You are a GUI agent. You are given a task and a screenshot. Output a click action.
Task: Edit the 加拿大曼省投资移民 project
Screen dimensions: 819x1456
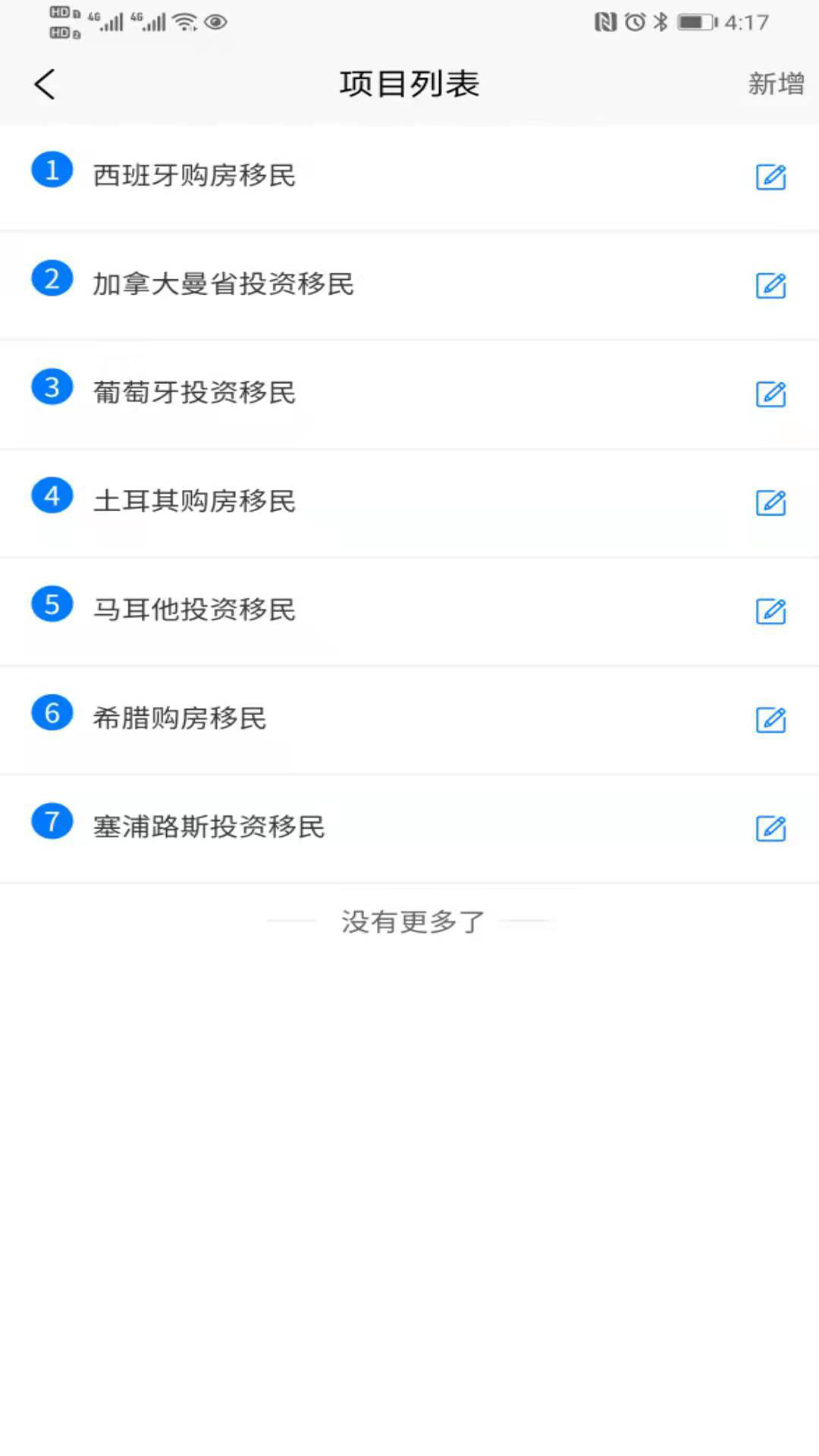click(770, 285)
